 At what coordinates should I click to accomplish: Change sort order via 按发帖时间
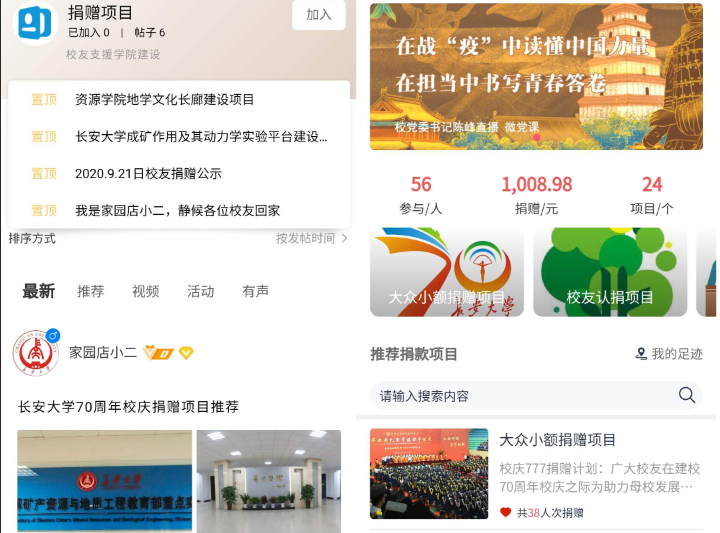[x=311, y=238]
